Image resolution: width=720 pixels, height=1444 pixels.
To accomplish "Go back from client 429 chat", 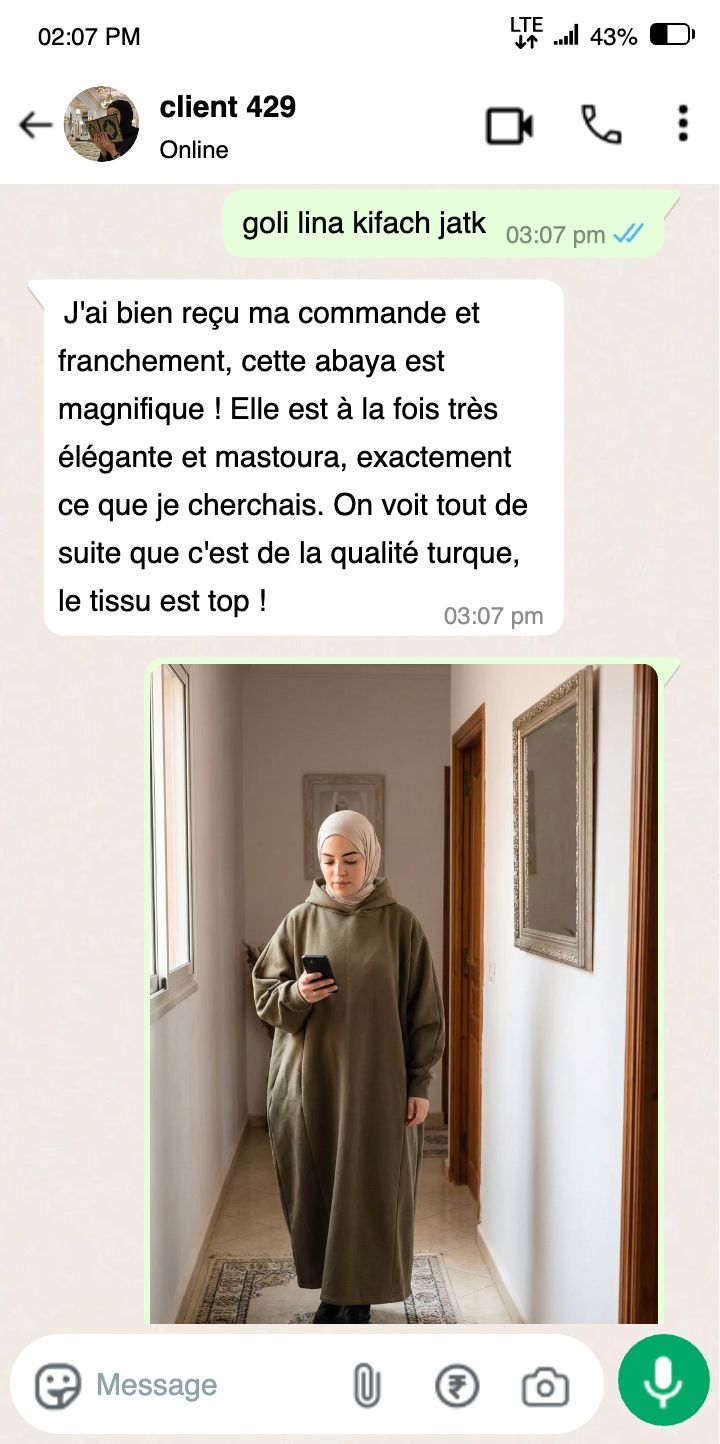I will (x=35, y=125).
